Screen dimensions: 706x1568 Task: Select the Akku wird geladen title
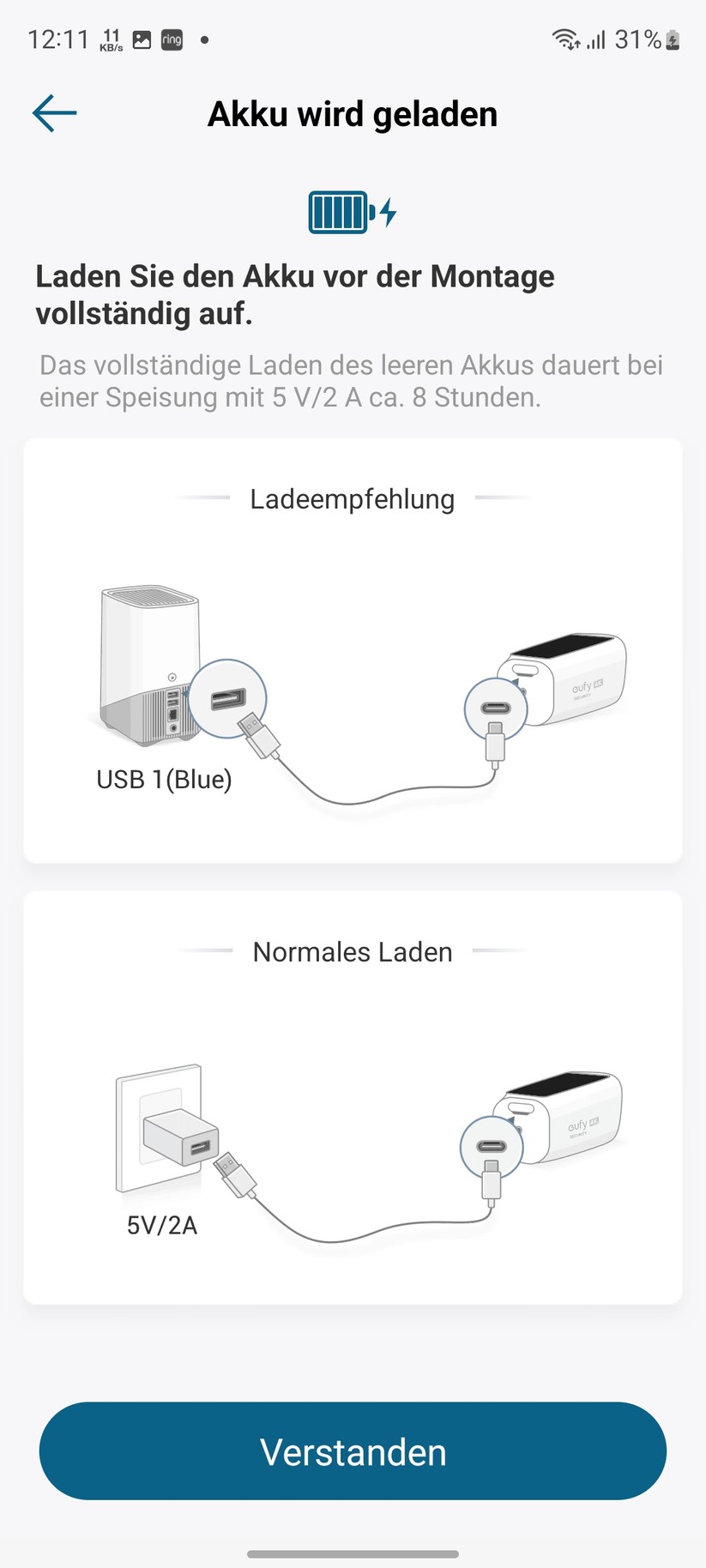point(352,113)
